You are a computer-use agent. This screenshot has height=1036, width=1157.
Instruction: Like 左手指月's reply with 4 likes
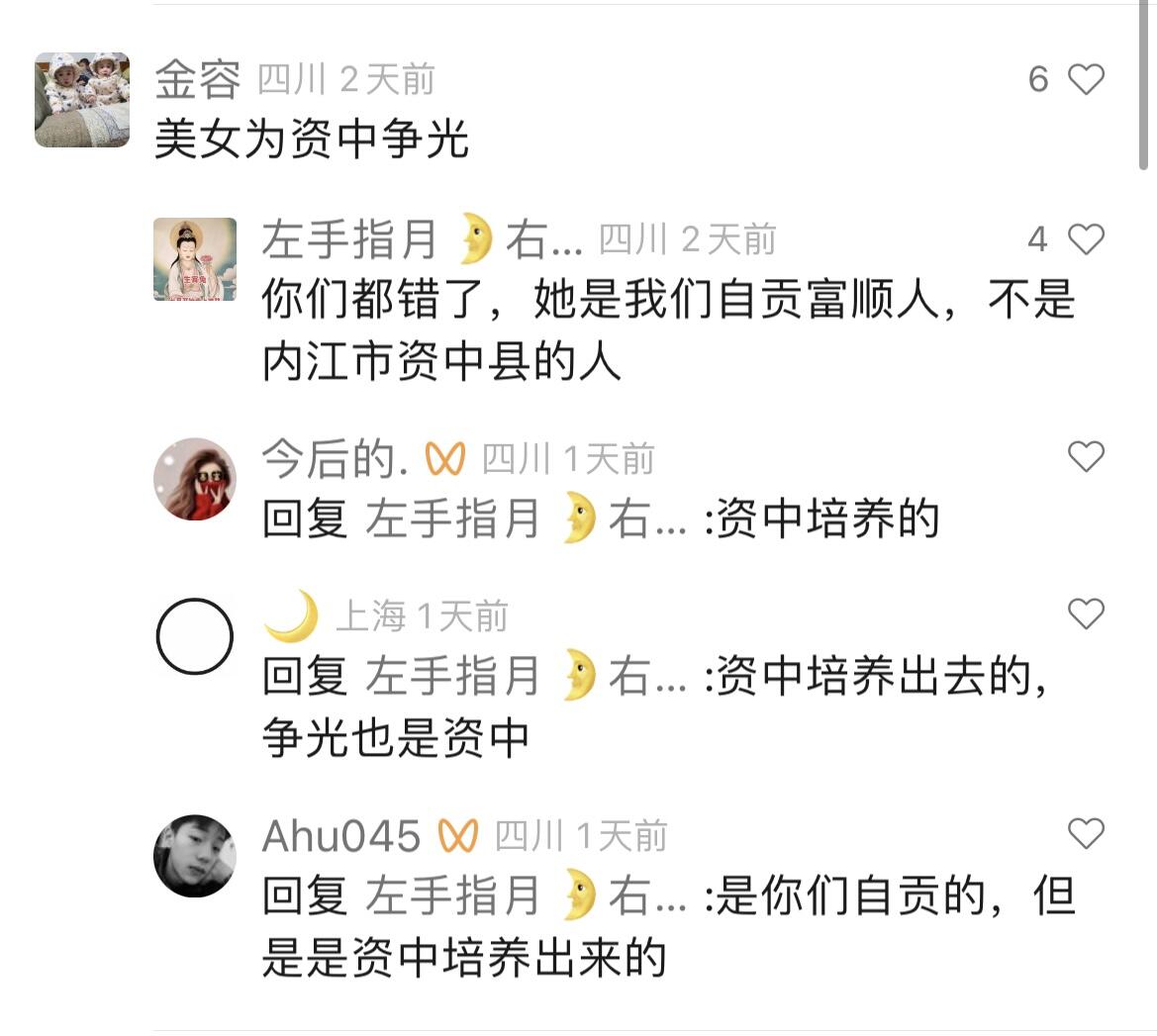[1086, 238]
